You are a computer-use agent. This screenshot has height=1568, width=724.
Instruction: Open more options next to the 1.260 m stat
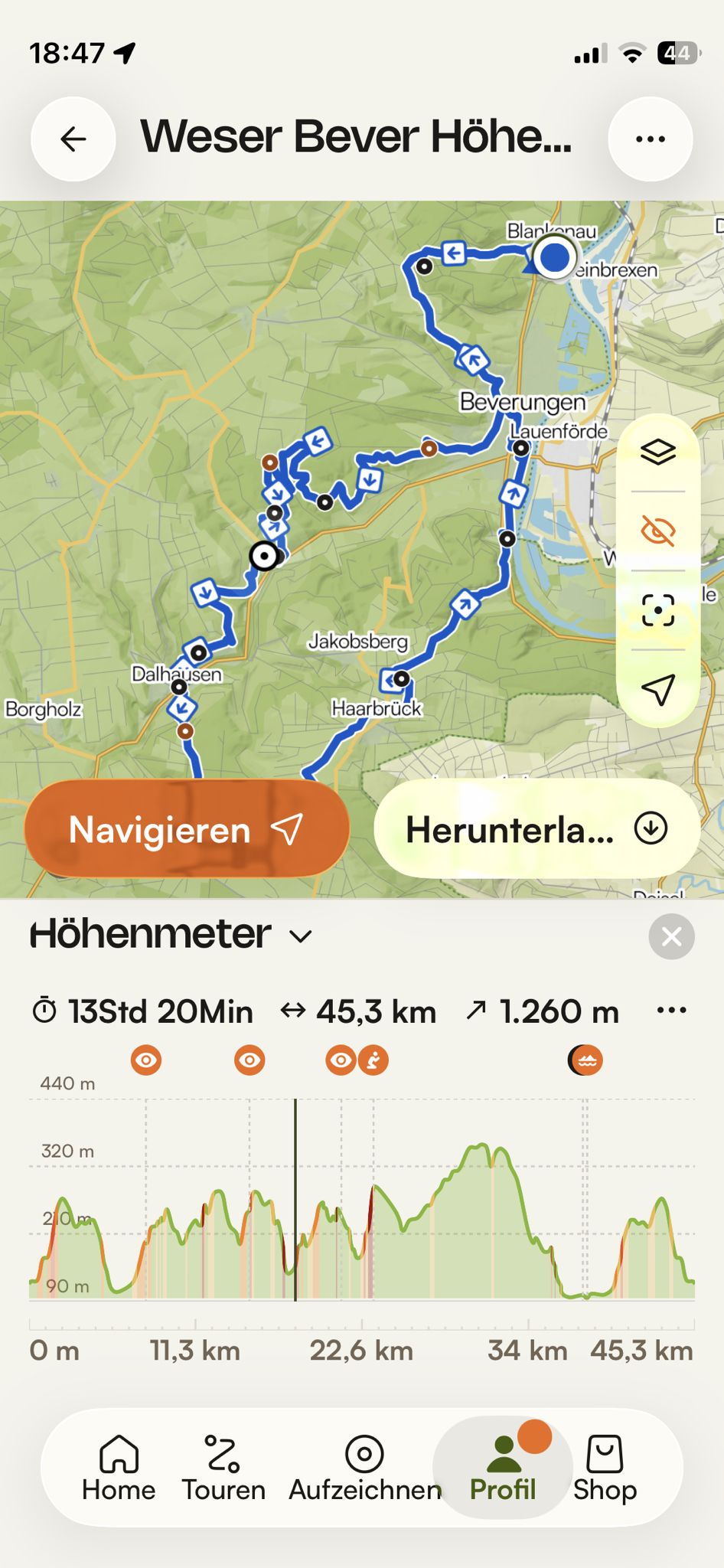(671, 1011)
